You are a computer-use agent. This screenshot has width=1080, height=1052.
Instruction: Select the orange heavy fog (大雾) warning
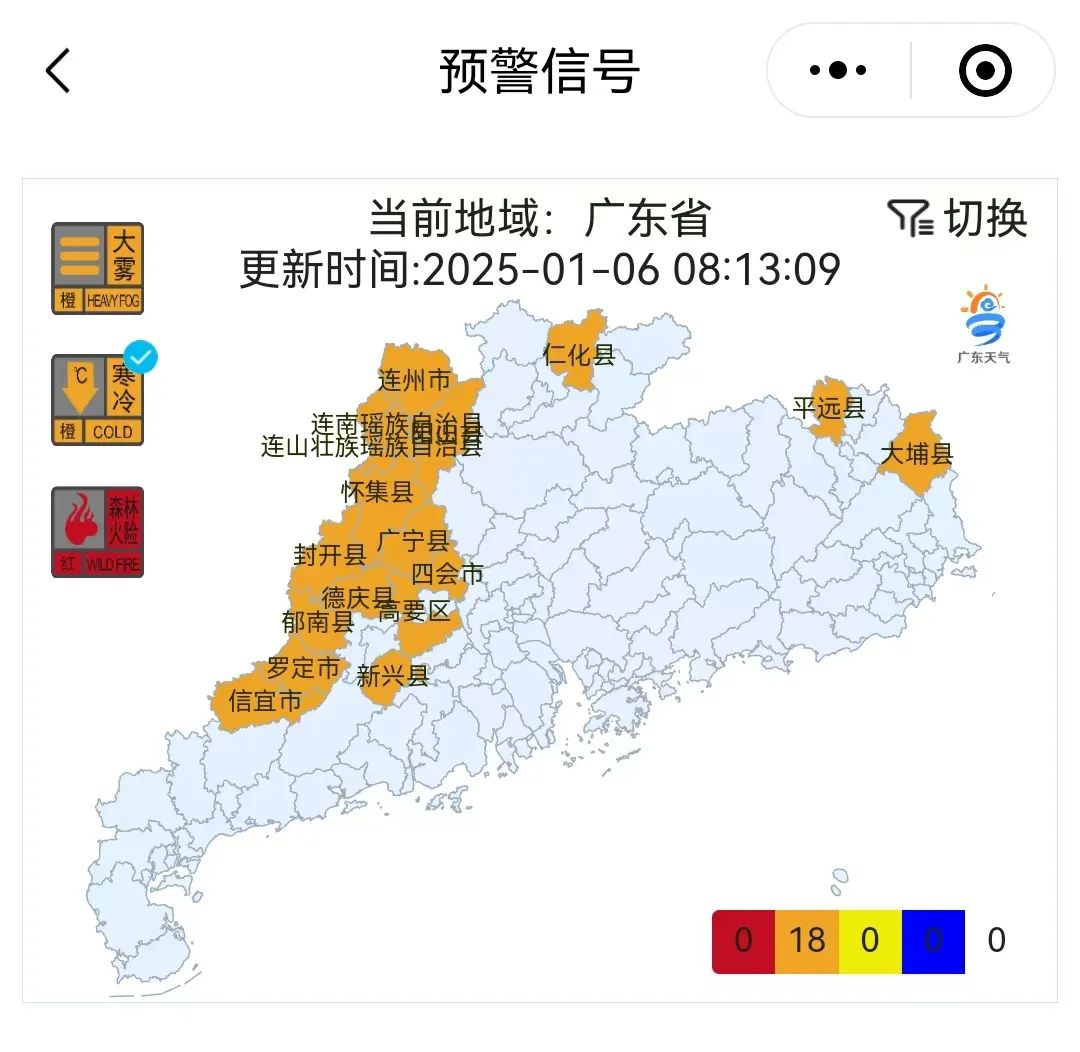[98, 268]
